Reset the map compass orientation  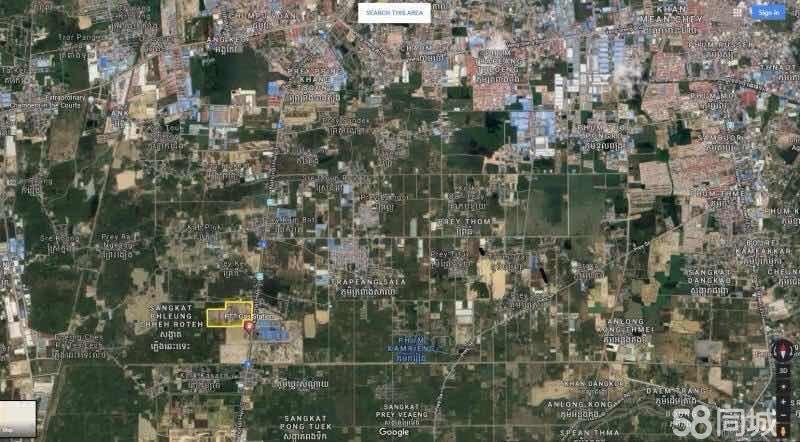[x=783, y=352]
